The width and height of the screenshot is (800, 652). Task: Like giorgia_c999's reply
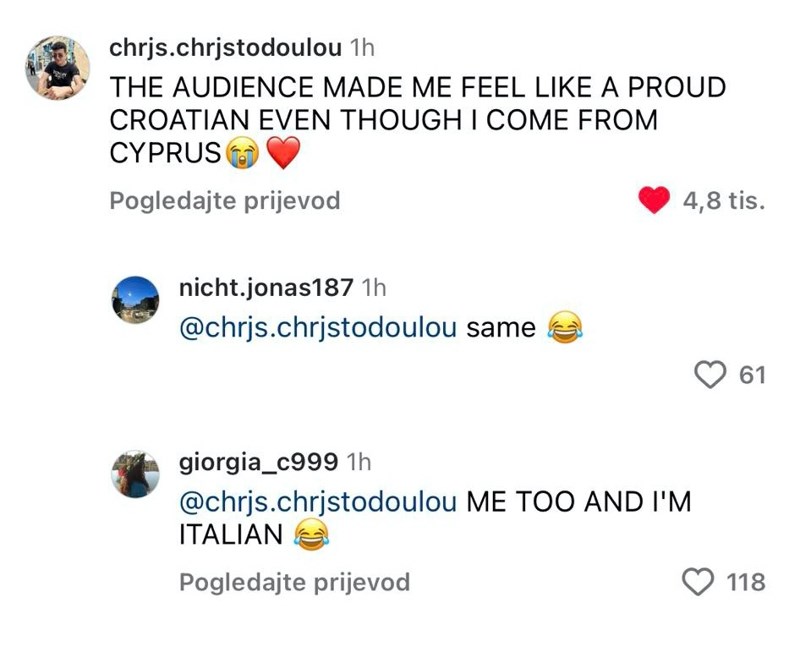pyautogui.click(x=700, y=581)
